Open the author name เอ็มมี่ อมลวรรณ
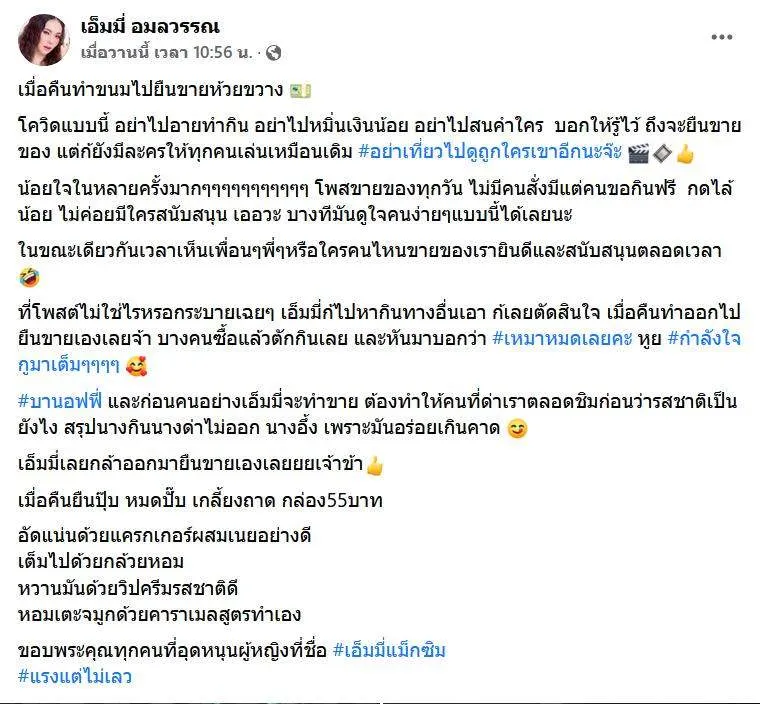 tap(152, 26)
